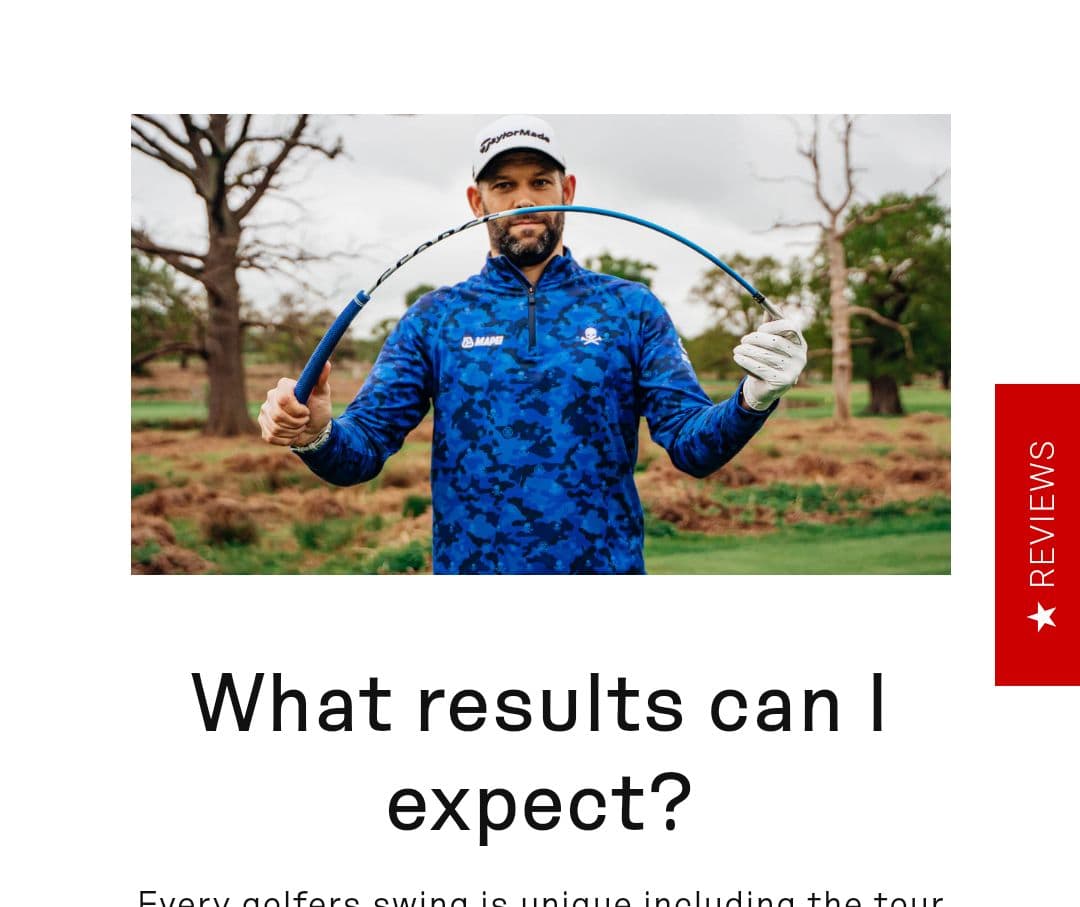This screenshot has height=907, width=1080.
Task: Open the red Reviews side tab
Action: (x=1038, y=534)
